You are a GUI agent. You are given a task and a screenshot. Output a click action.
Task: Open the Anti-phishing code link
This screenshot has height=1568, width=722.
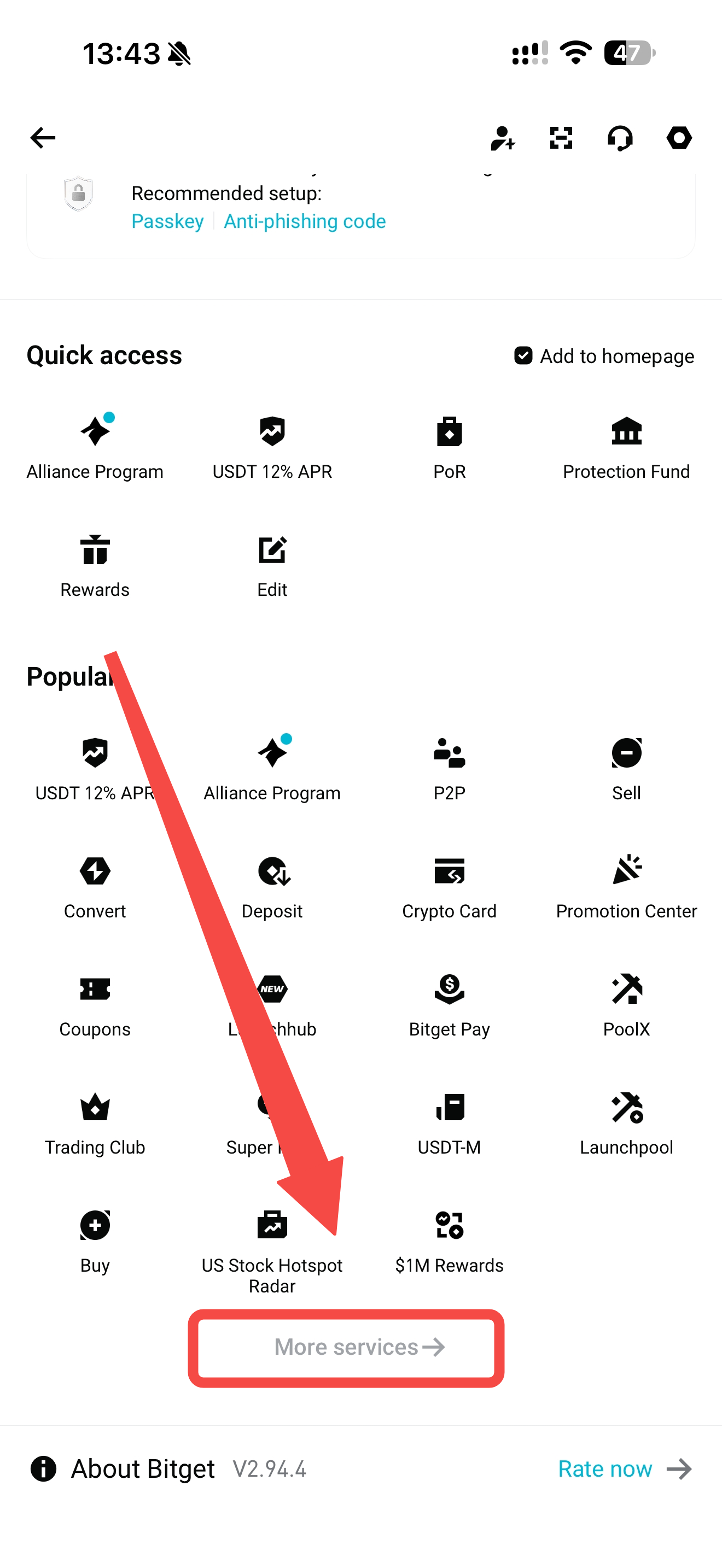[x=304, y=221]
